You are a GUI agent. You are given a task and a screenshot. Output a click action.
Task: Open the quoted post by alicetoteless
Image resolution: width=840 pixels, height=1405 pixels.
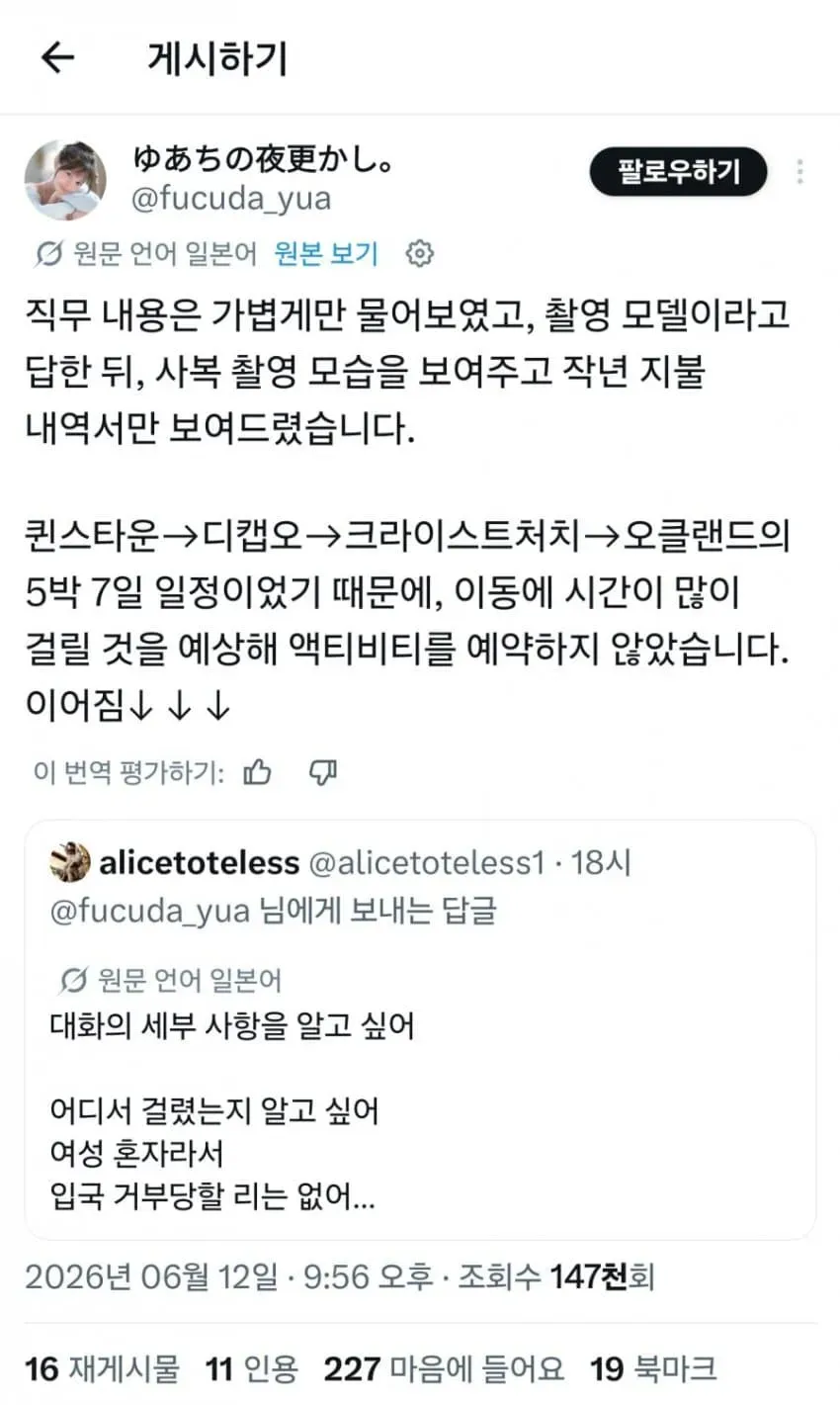pyautogui.click(x=420, y=1029)
